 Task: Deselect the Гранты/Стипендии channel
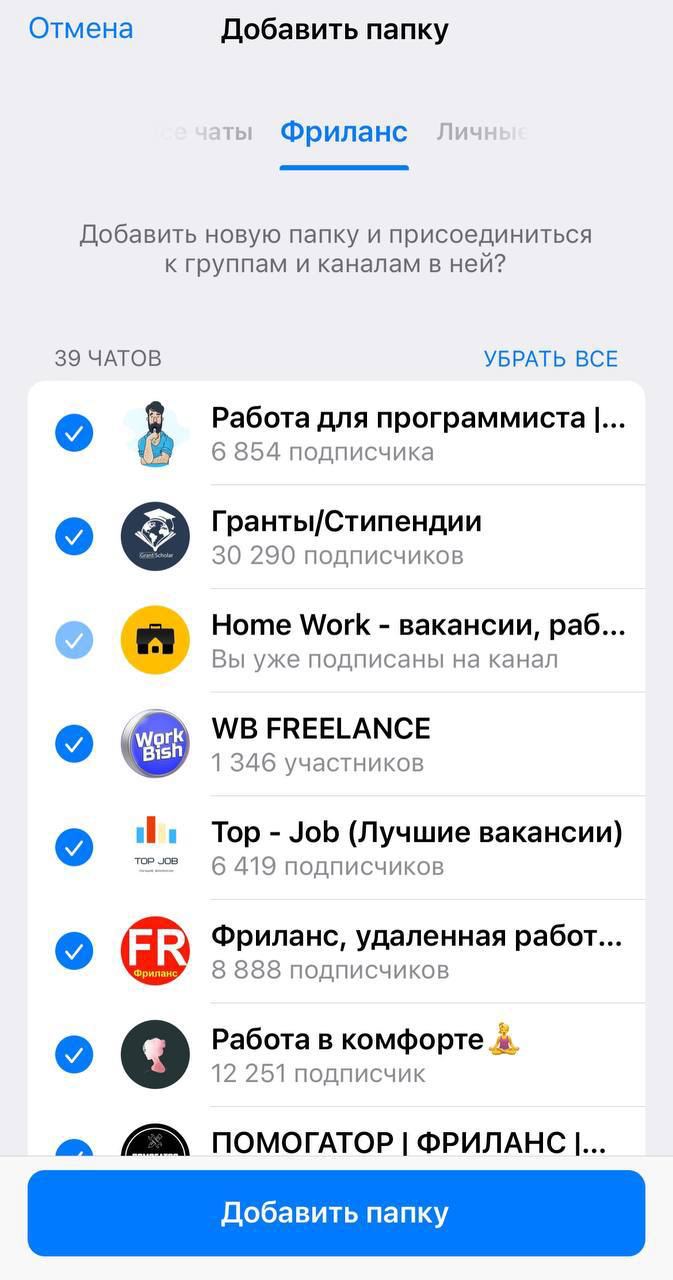point(74,537)
